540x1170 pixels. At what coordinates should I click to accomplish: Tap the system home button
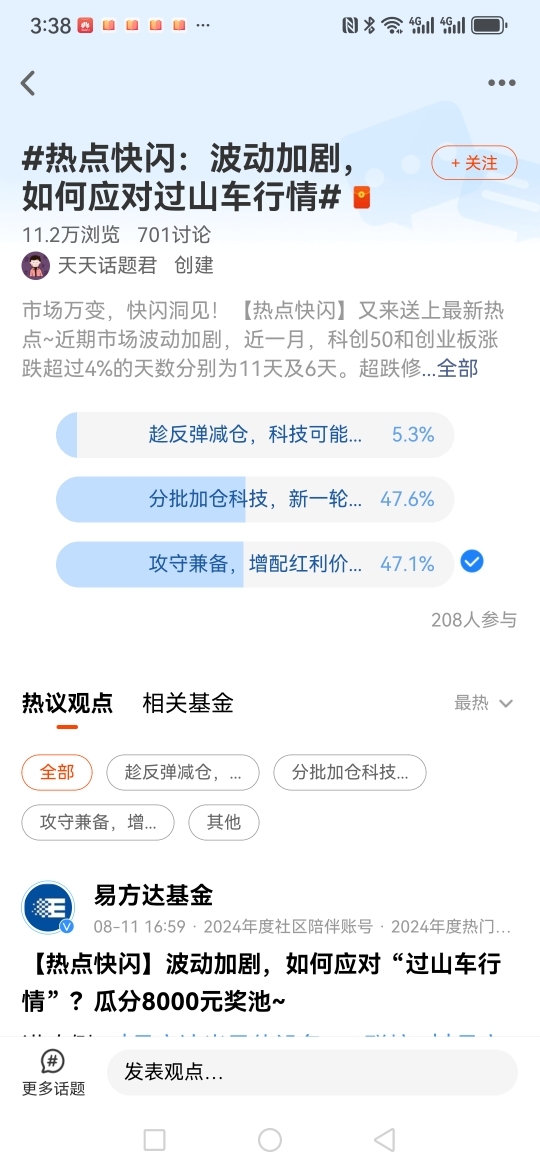(270, 1139)
